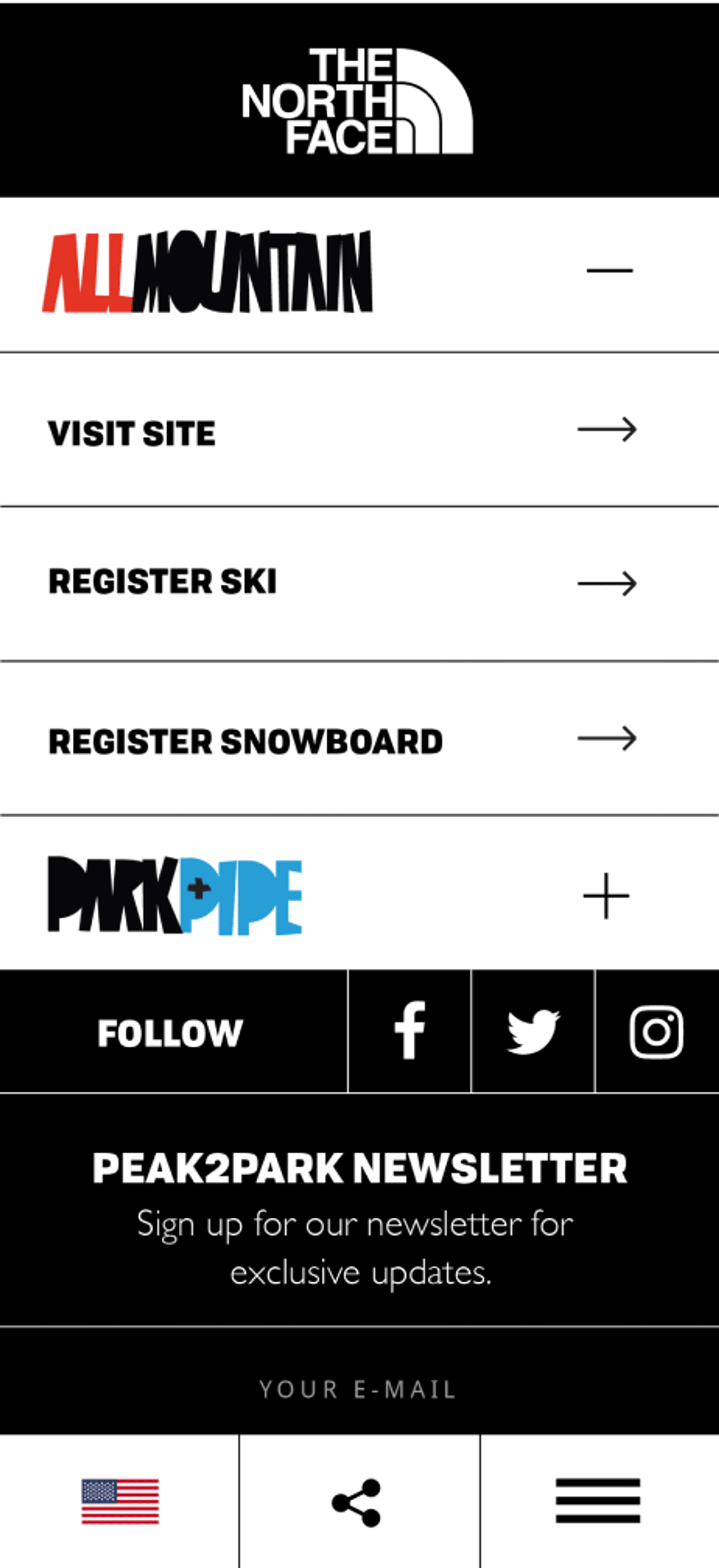
Task: Tap The North Face logo header
Action: coord(358,101)
